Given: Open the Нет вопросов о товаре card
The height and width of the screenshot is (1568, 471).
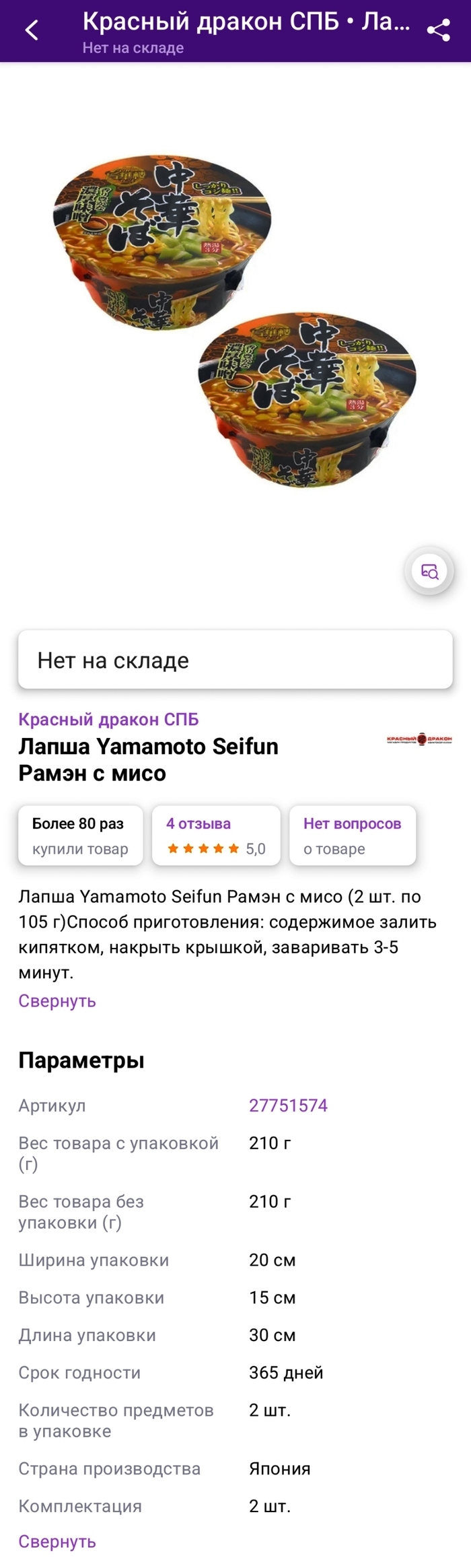Looking at the screenshot, I should tap(352, 835).
